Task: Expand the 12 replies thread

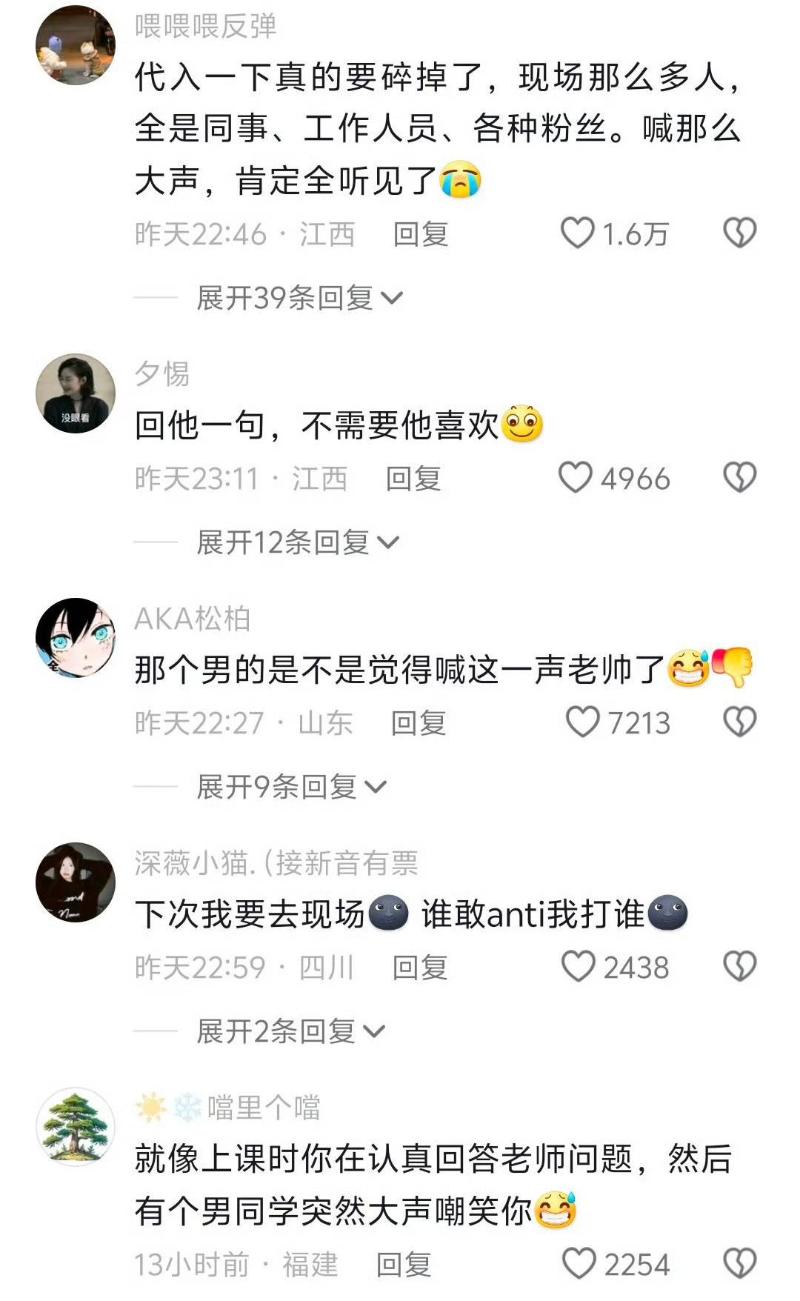Action: 297,543
